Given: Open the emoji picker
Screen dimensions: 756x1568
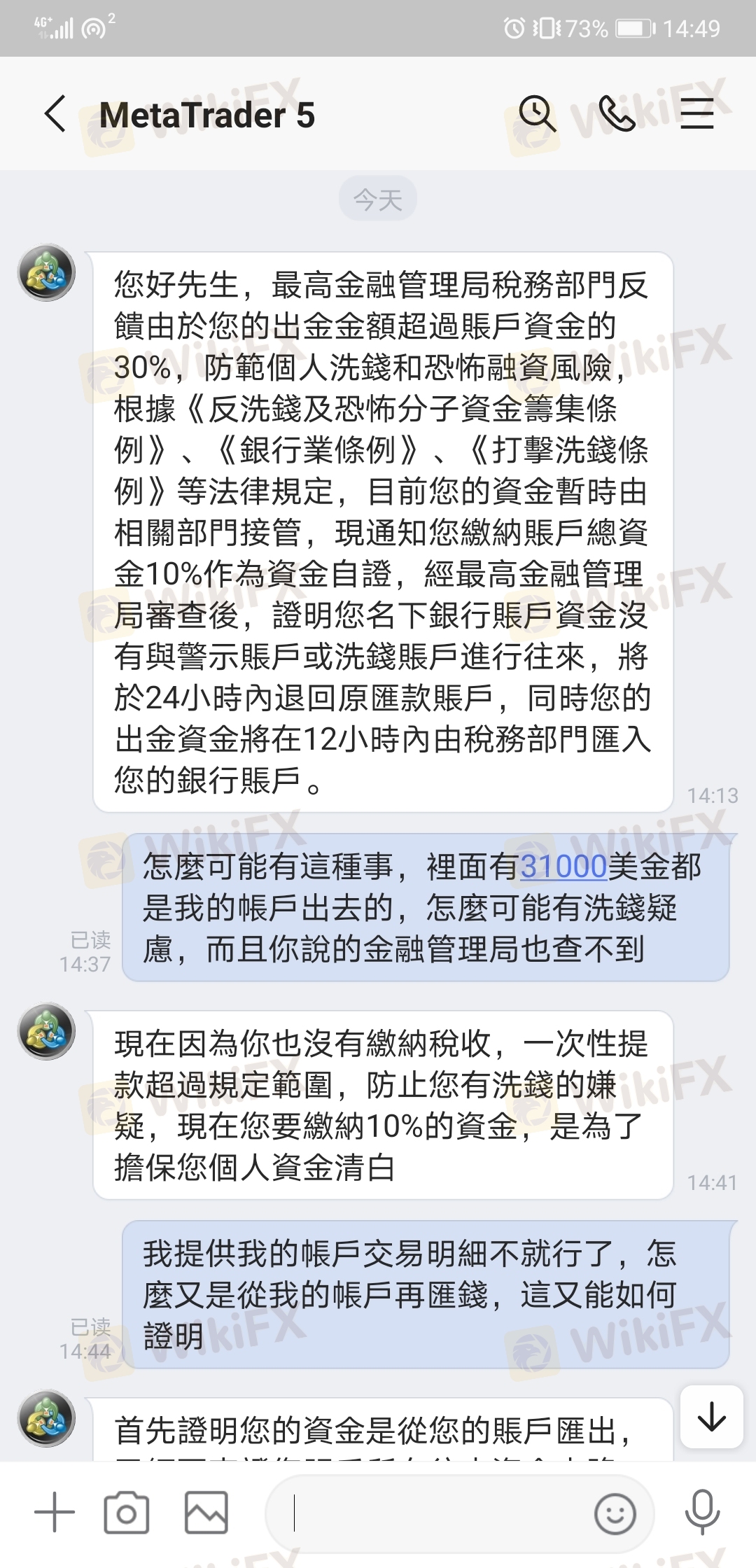Looking at the screenshot, I should click(x=615, y=1514).
